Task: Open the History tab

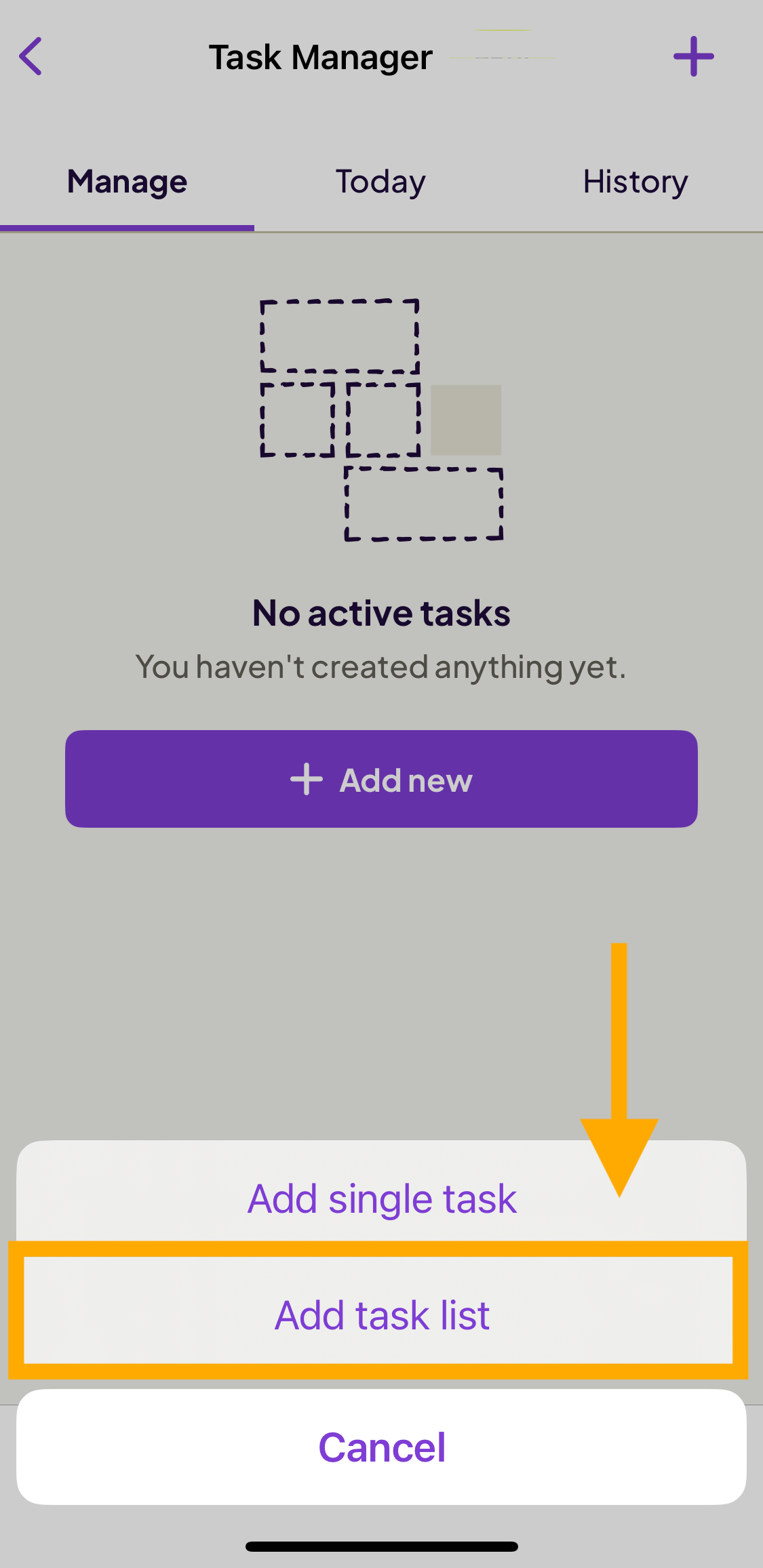Action: (x=635, y=182)
